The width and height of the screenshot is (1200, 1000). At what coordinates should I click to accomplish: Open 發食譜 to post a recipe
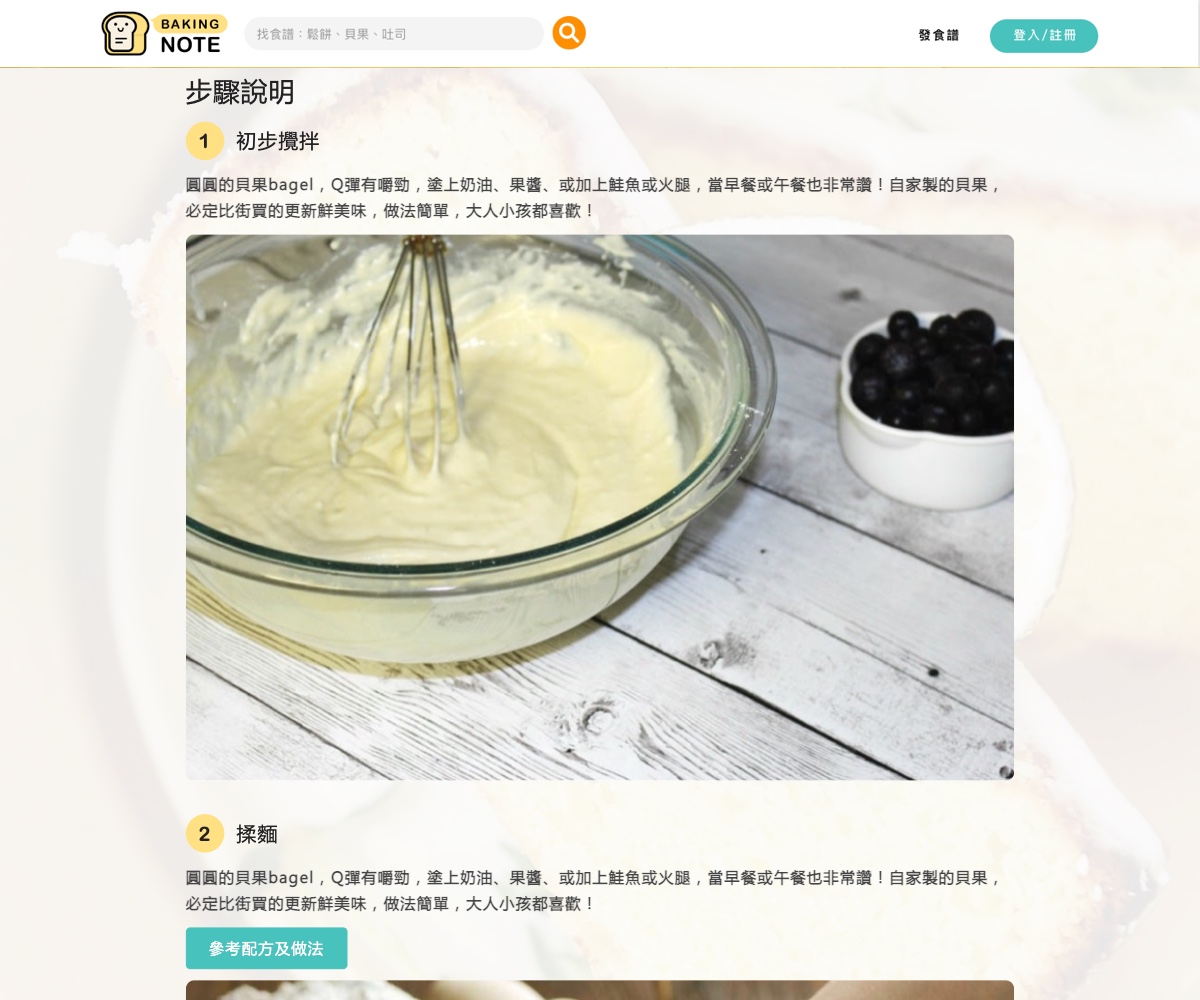(x=938, y=35)
